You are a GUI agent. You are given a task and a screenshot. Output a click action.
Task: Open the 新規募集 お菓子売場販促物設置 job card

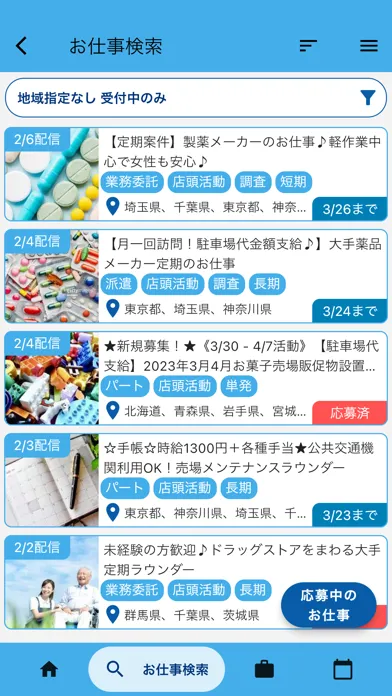click(196, 378)
